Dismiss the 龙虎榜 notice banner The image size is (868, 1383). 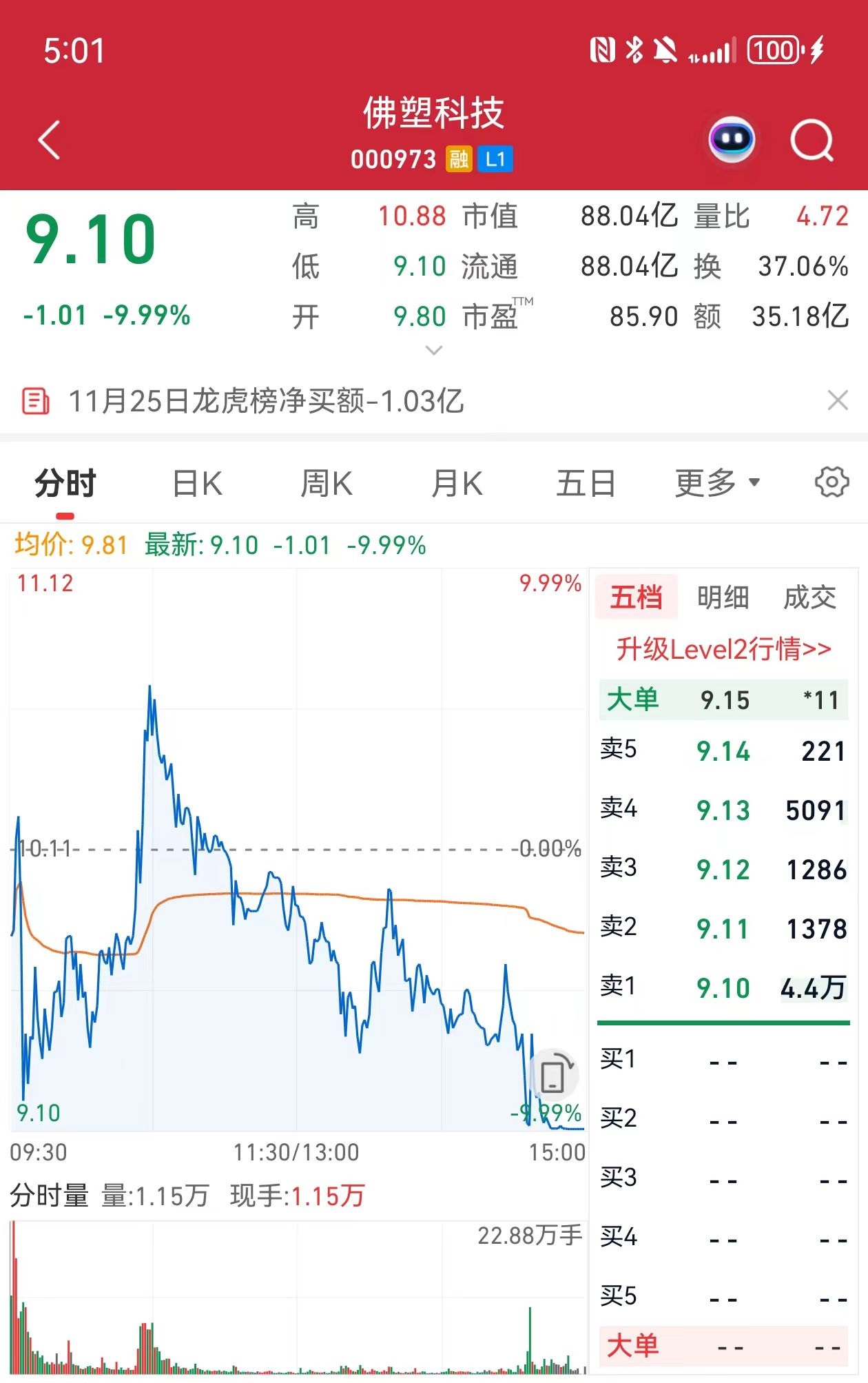pyautogui.click(x=838, y=400)
